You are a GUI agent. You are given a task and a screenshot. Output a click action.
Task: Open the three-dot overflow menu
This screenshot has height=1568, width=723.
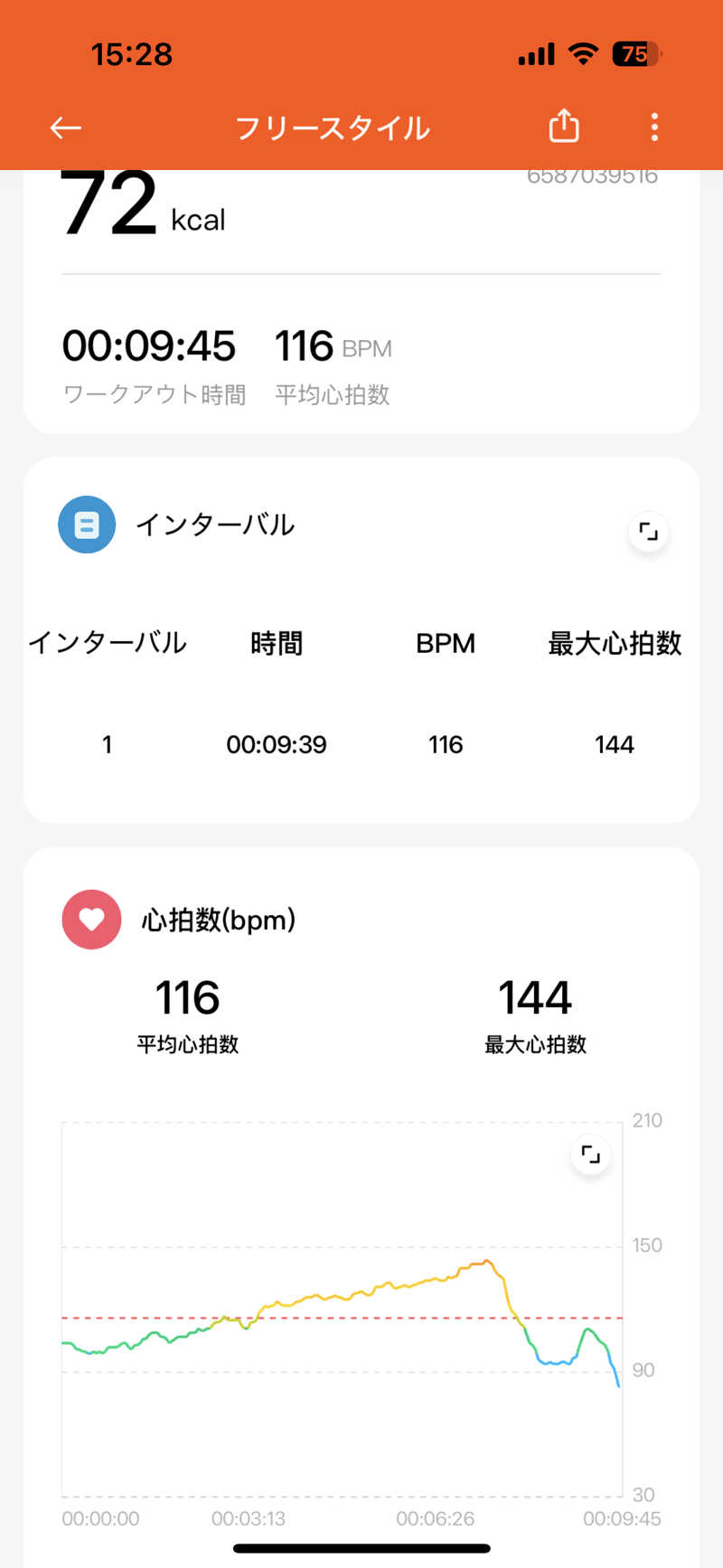653,128
